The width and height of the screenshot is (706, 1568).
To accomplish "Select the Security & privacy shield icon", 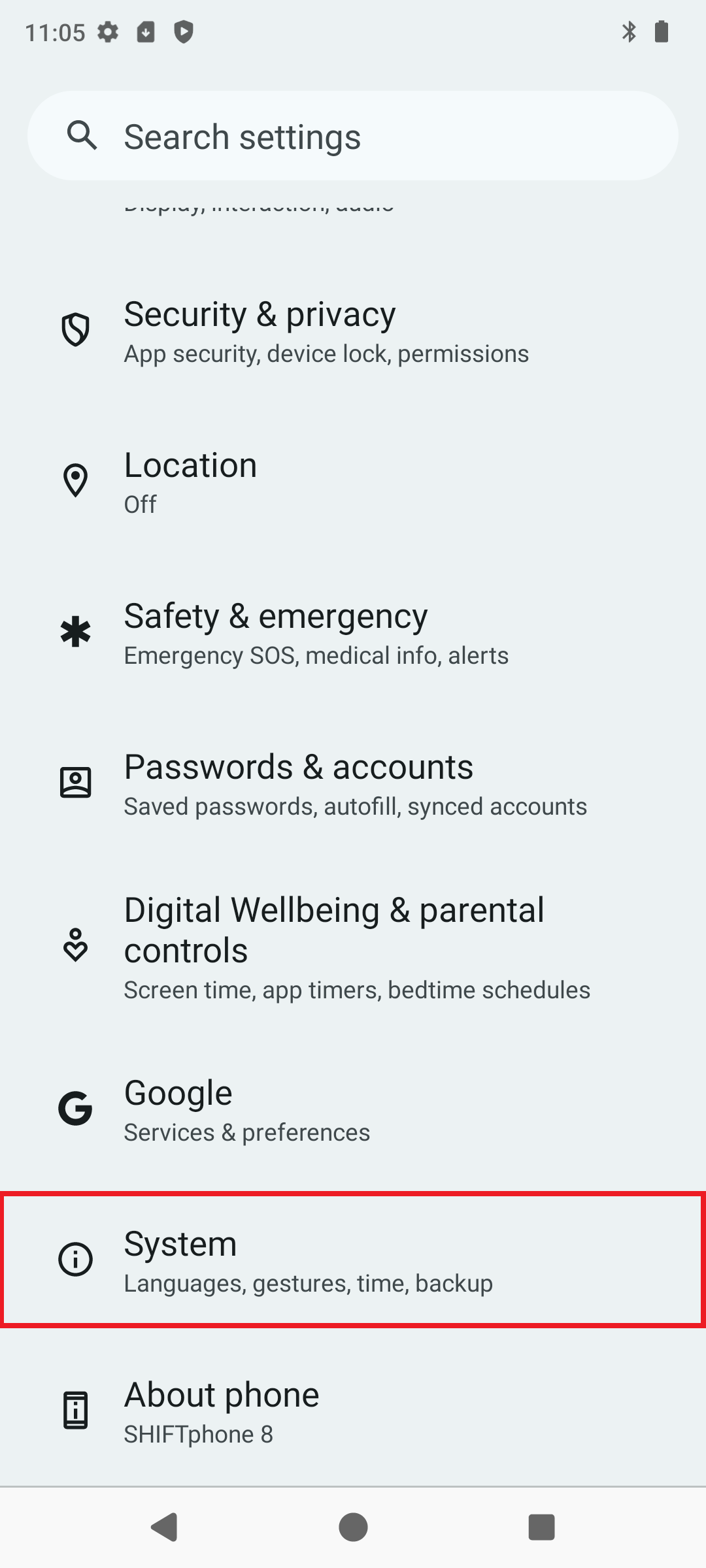I will pos(75,331).
